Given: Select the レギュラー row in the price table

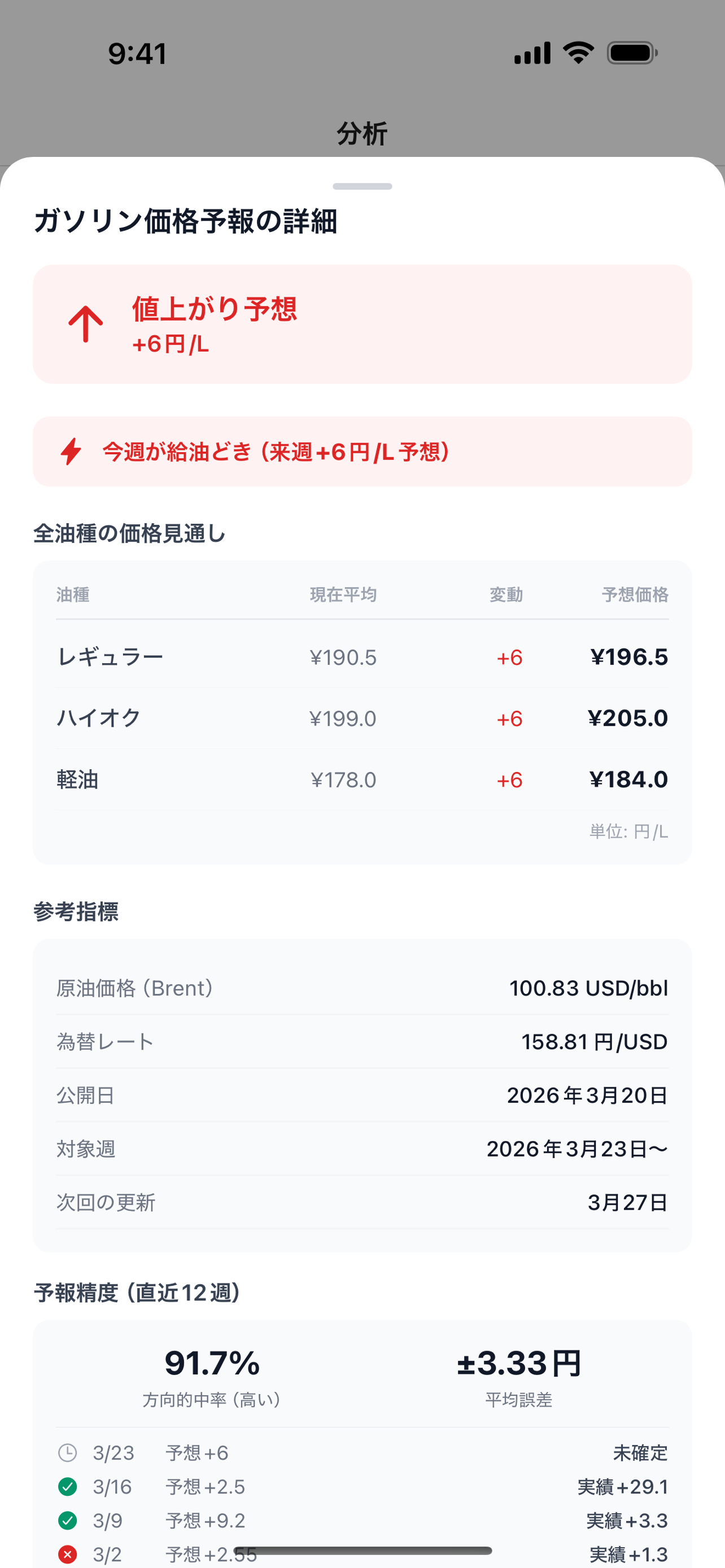Looking at the screenshot, I should tap(362, 657).
